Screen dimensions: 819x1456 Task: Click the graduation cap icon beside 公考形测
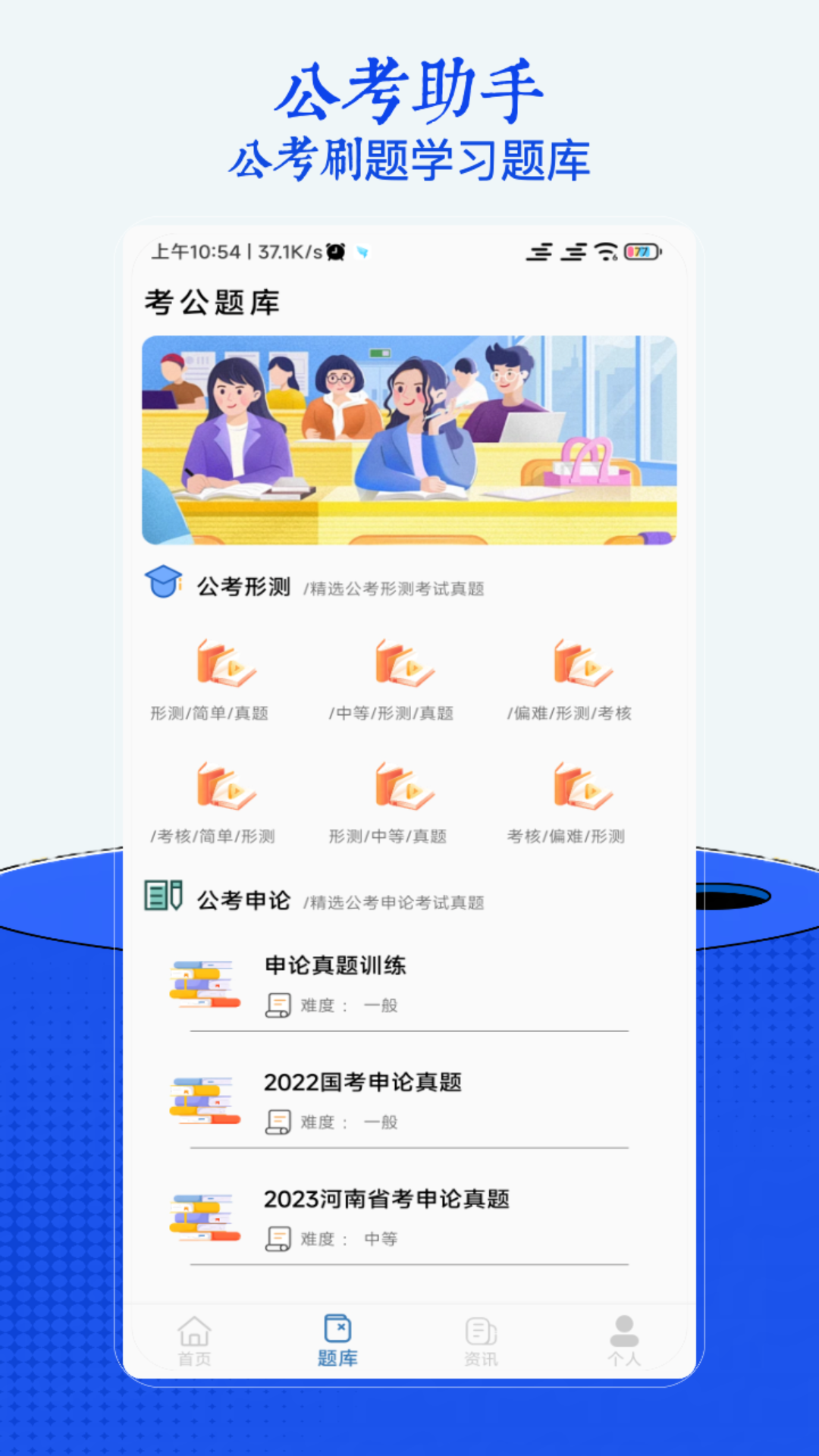pos(164,581)
